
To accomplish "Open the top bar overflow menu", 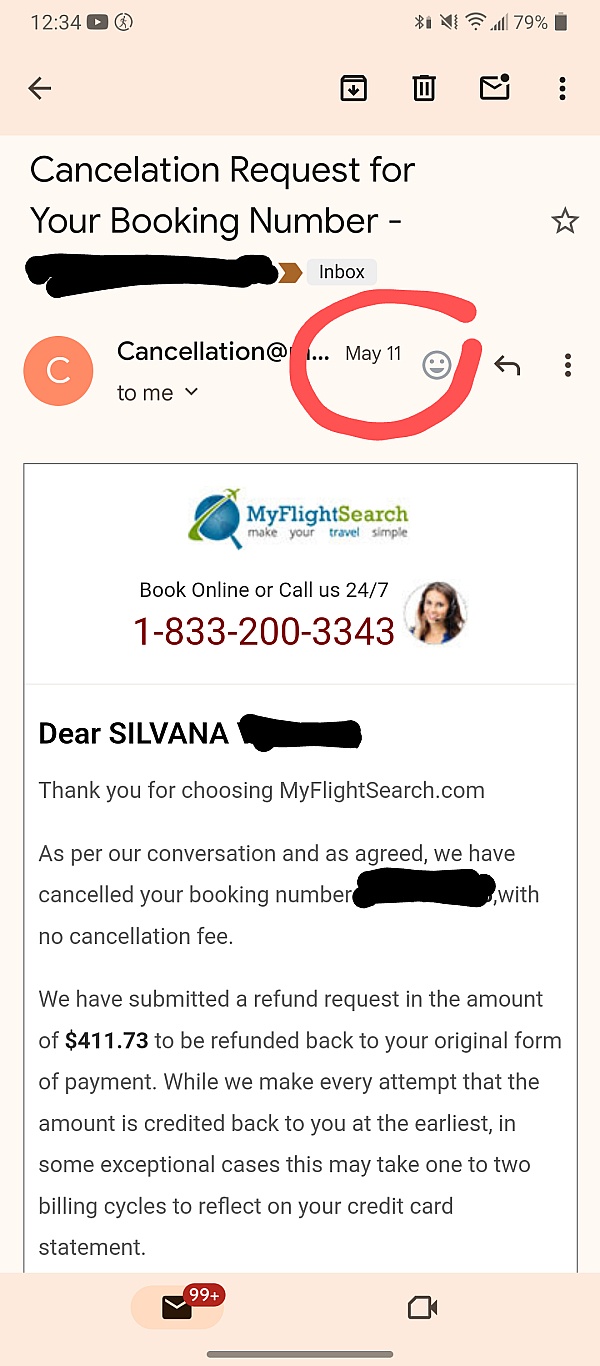I will 563,88.
